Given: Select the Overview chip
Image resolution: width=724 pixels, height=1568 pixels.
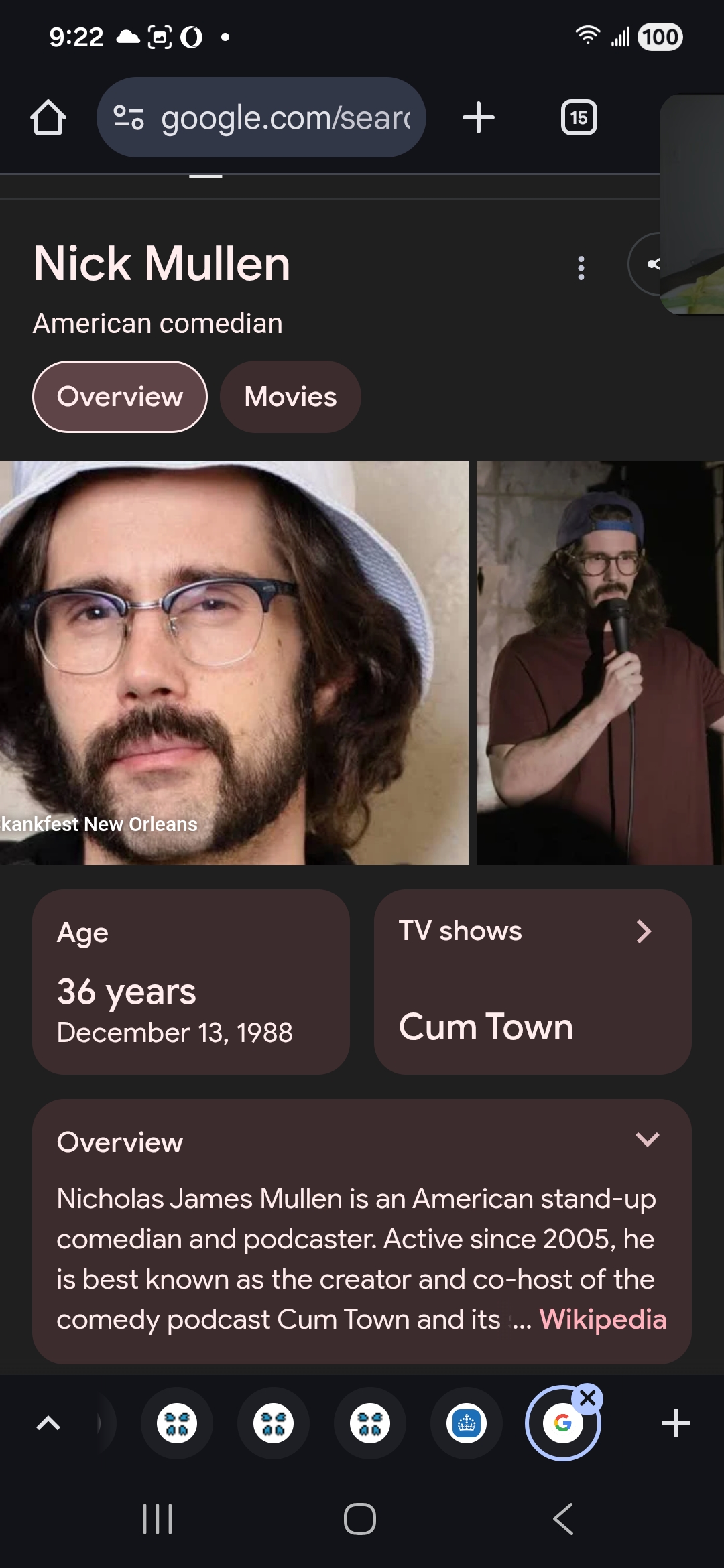Looking at the screenshot, I should pyautogui.click(x=120, y=397).
